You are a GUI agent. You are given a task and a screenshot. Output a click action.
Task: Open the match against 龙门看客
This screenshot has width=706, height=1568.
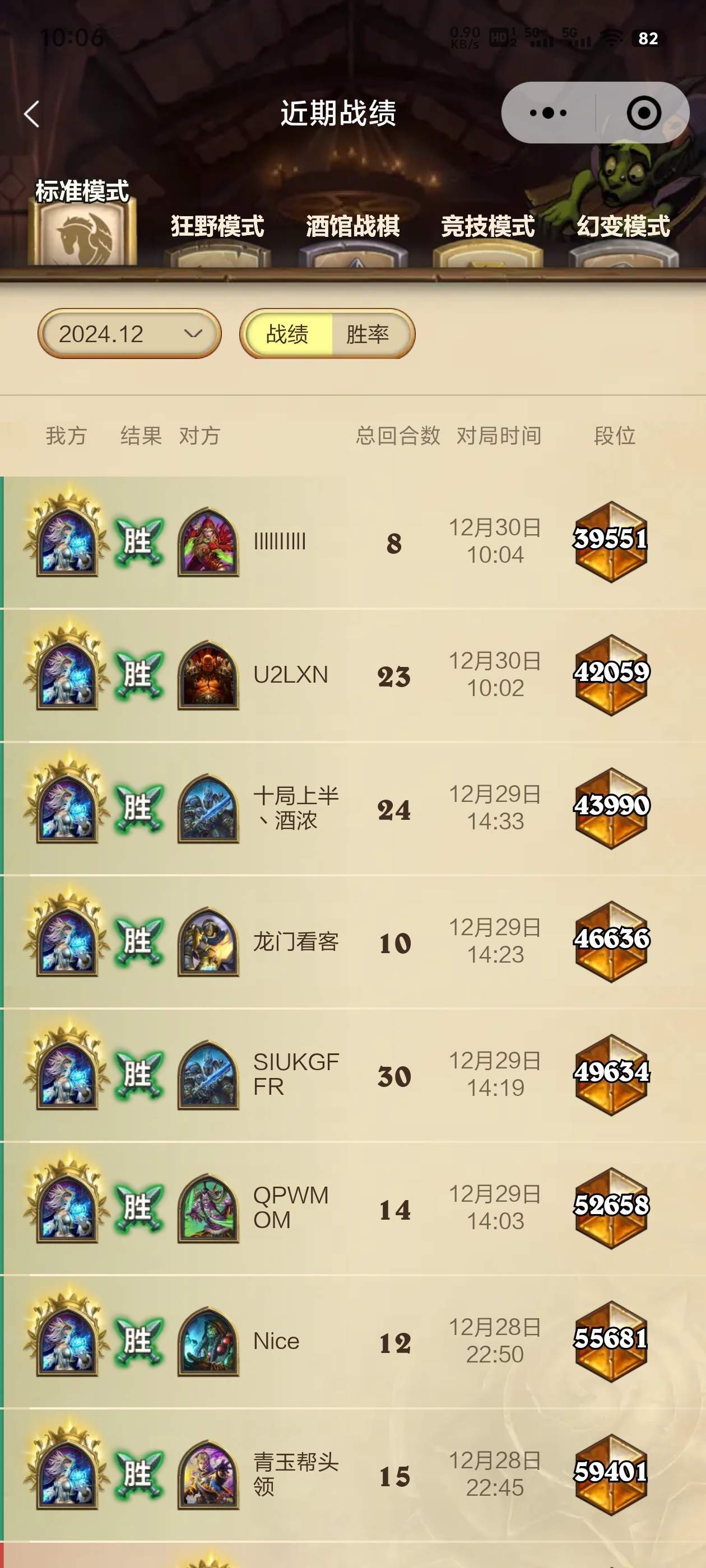[x=354, y=942]
